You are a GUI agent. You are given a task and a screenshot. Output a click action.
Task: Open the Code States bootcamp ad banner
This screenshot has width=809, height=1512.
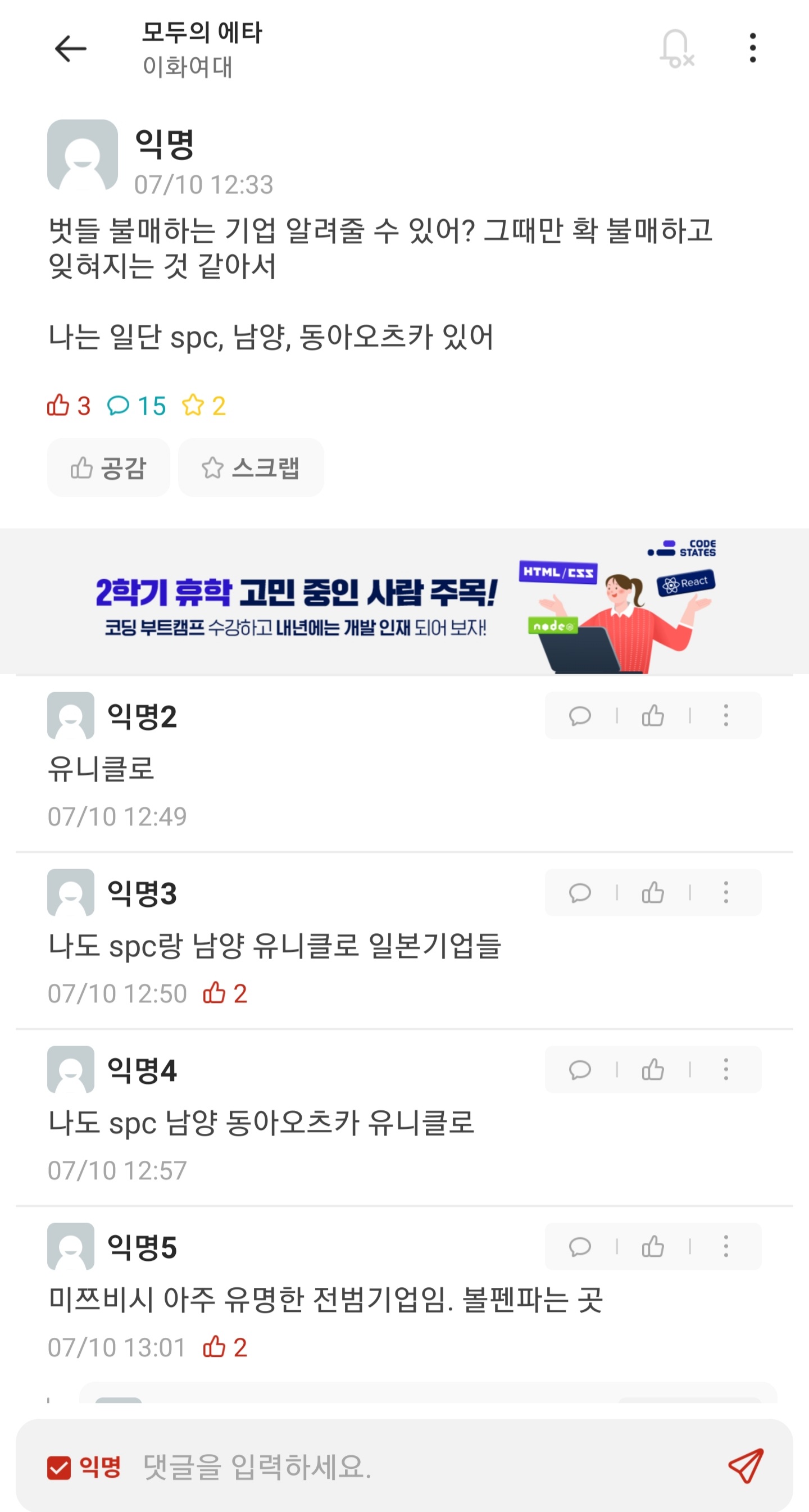click(404, 602)
